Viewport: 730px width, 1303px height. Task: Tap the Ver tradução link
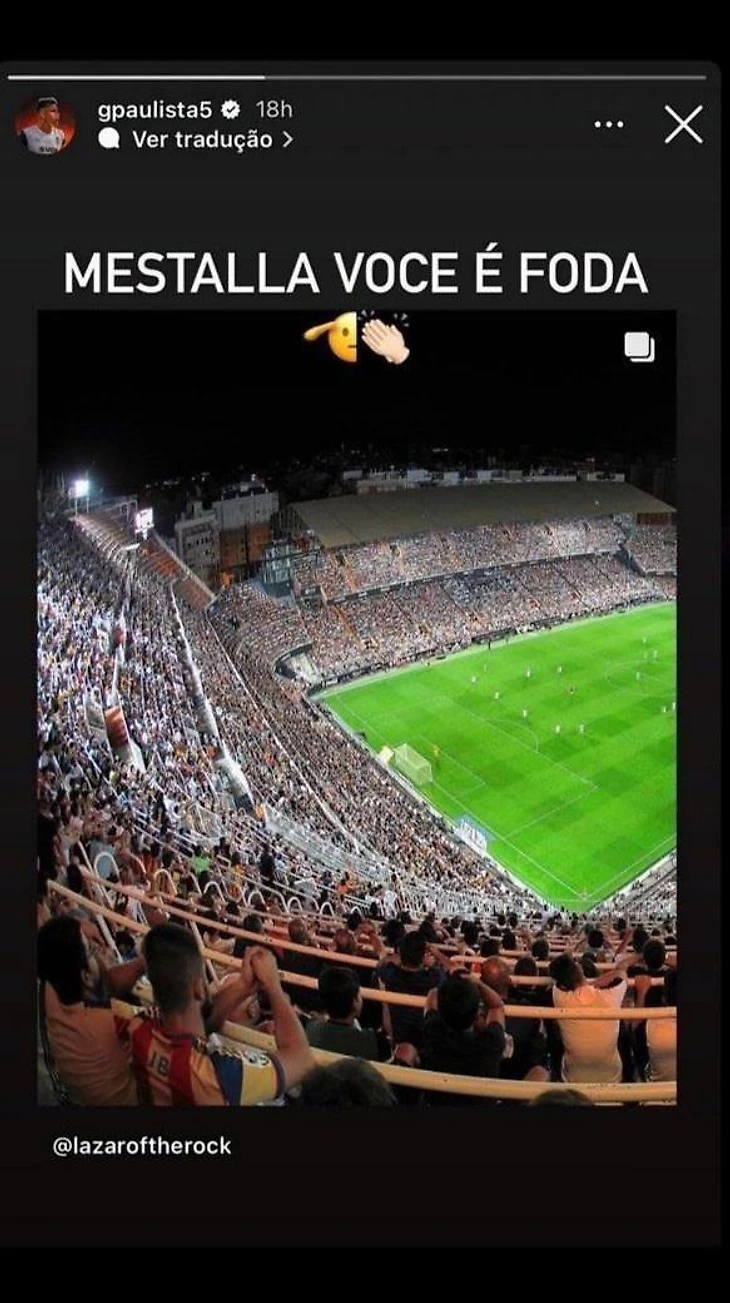pos(202,140)
